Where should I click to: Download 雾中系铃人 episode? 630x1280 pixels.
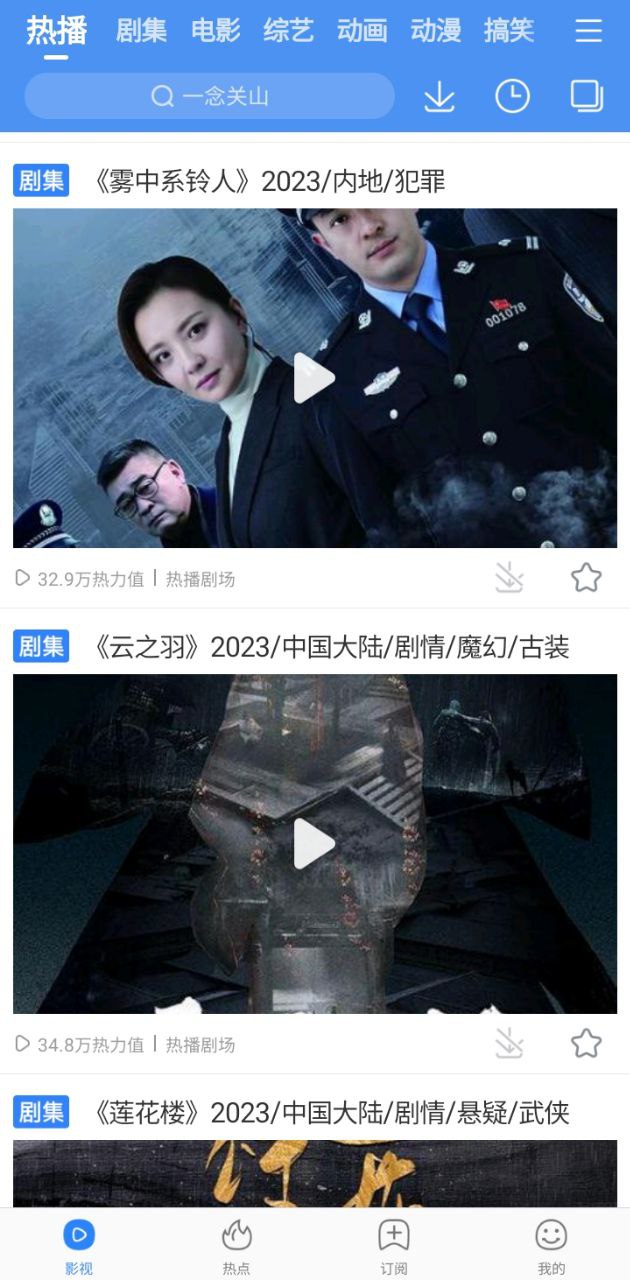tap(510, 577)
